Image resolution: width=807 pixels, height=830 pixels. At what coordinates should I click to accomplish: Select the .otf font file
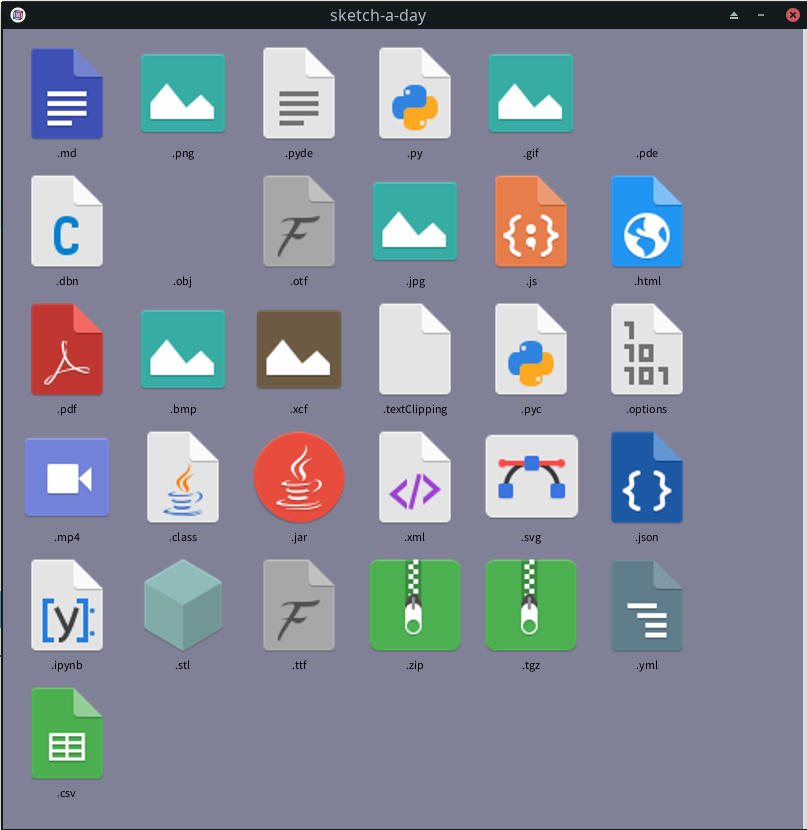click(299, 221)
